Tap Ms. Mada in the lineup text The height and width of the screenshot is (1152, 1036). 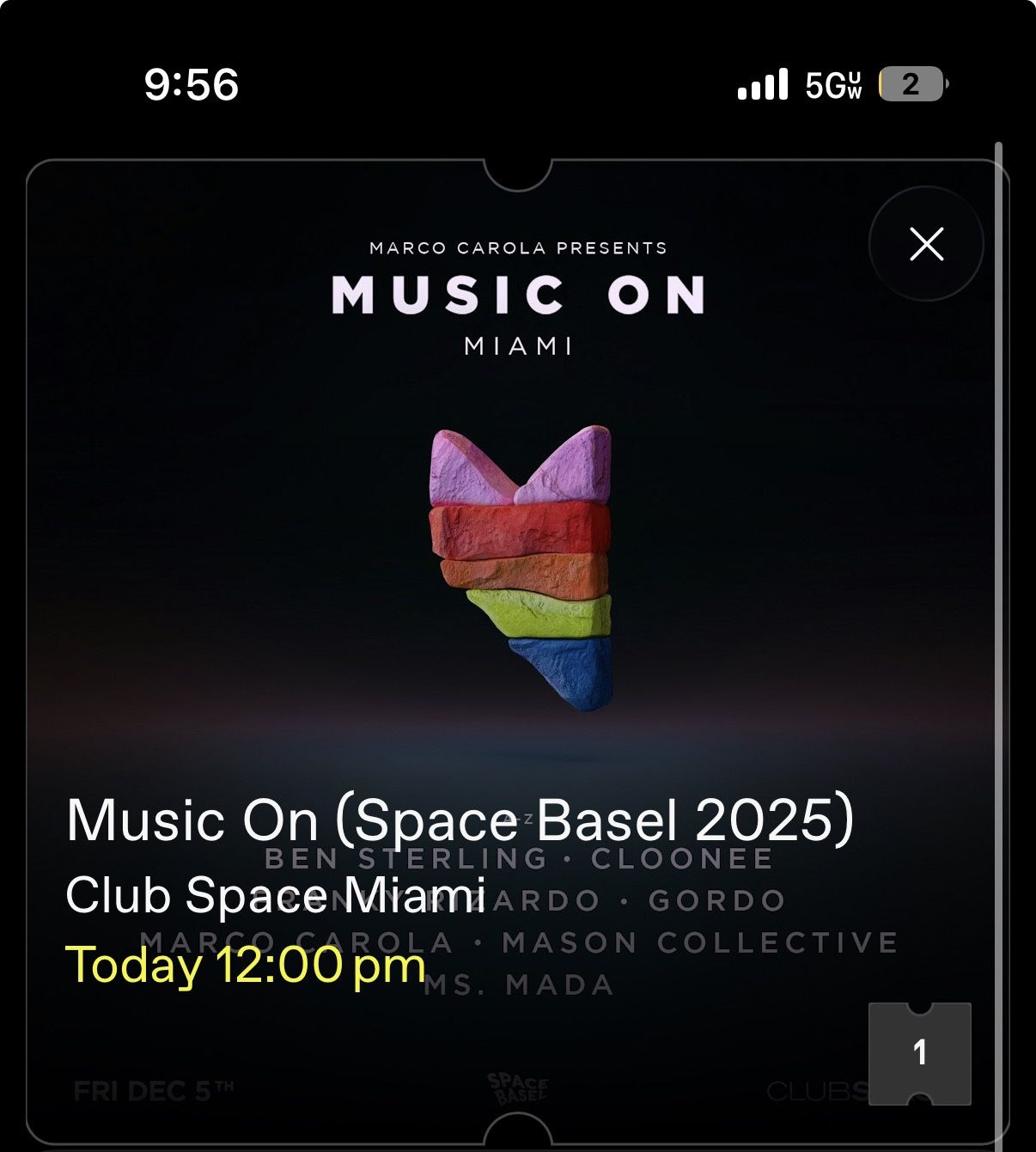pos(518,986)
